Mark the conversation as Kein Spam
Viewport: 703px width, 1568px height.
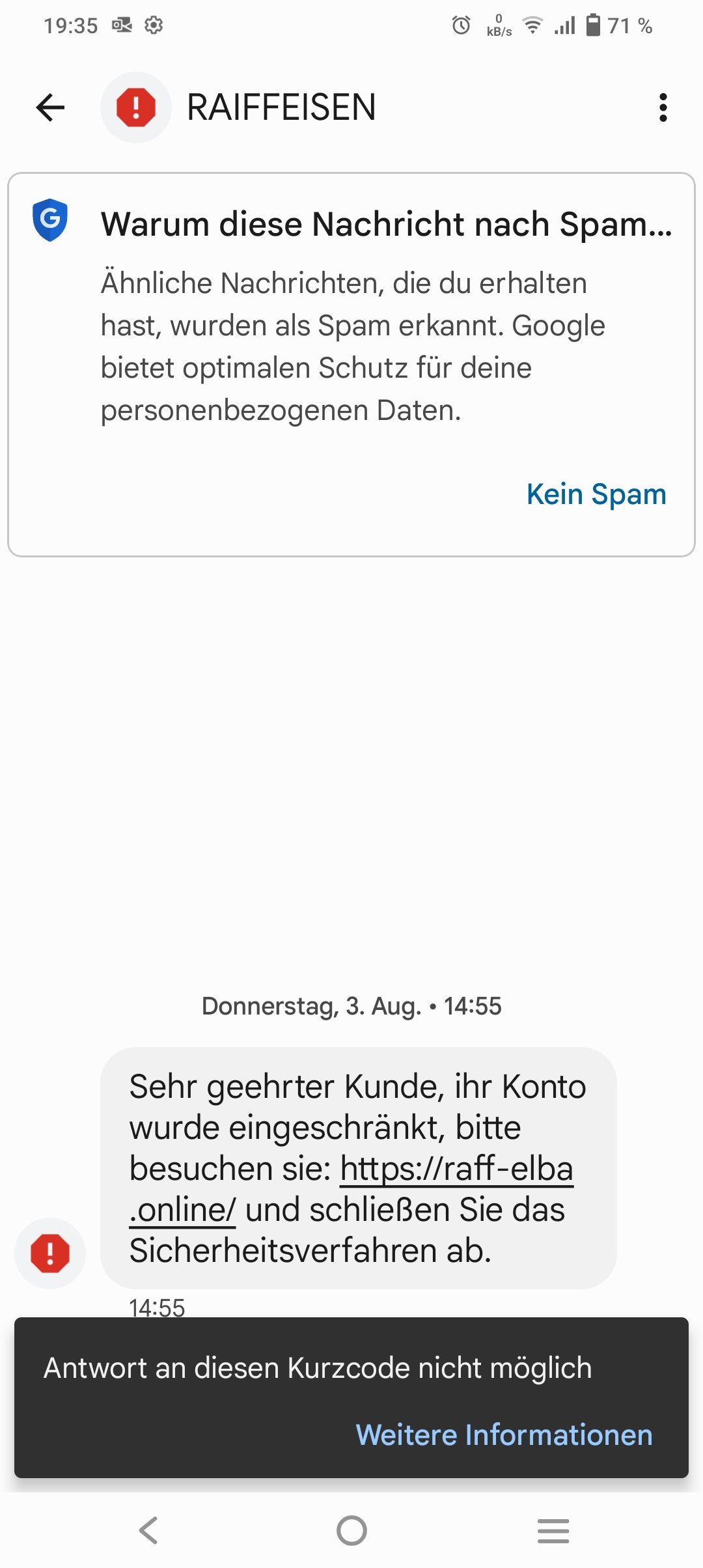[x=596, y=494]
